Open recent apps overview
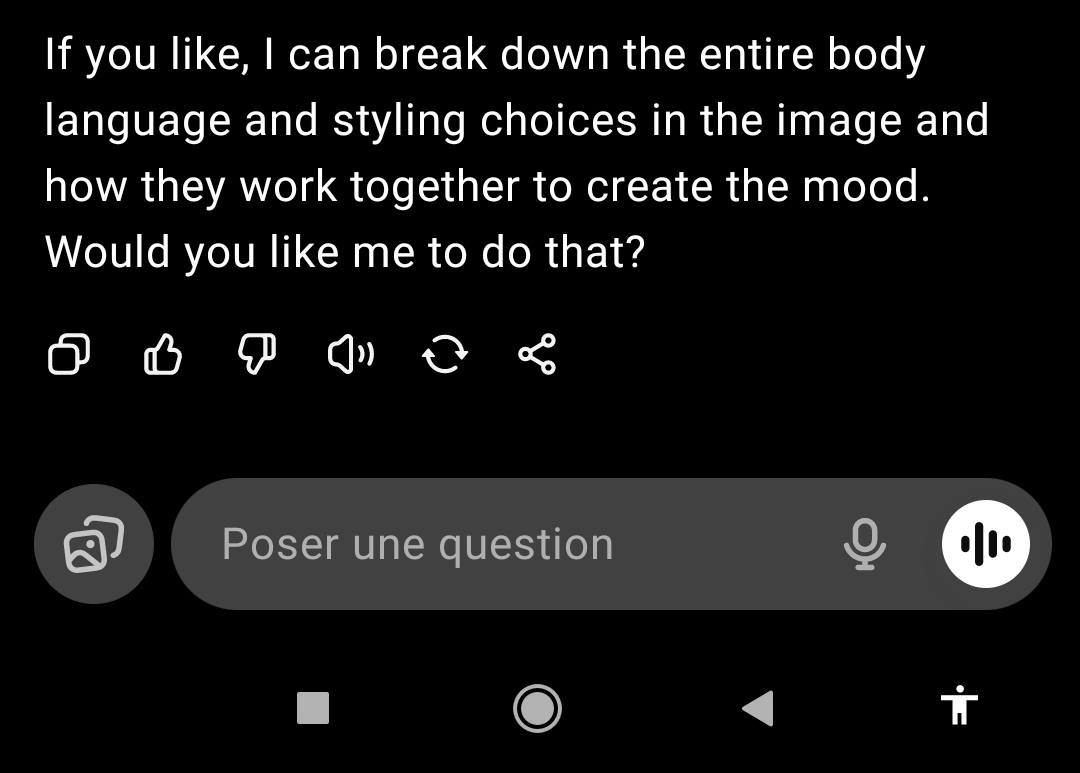 (314, 708)
